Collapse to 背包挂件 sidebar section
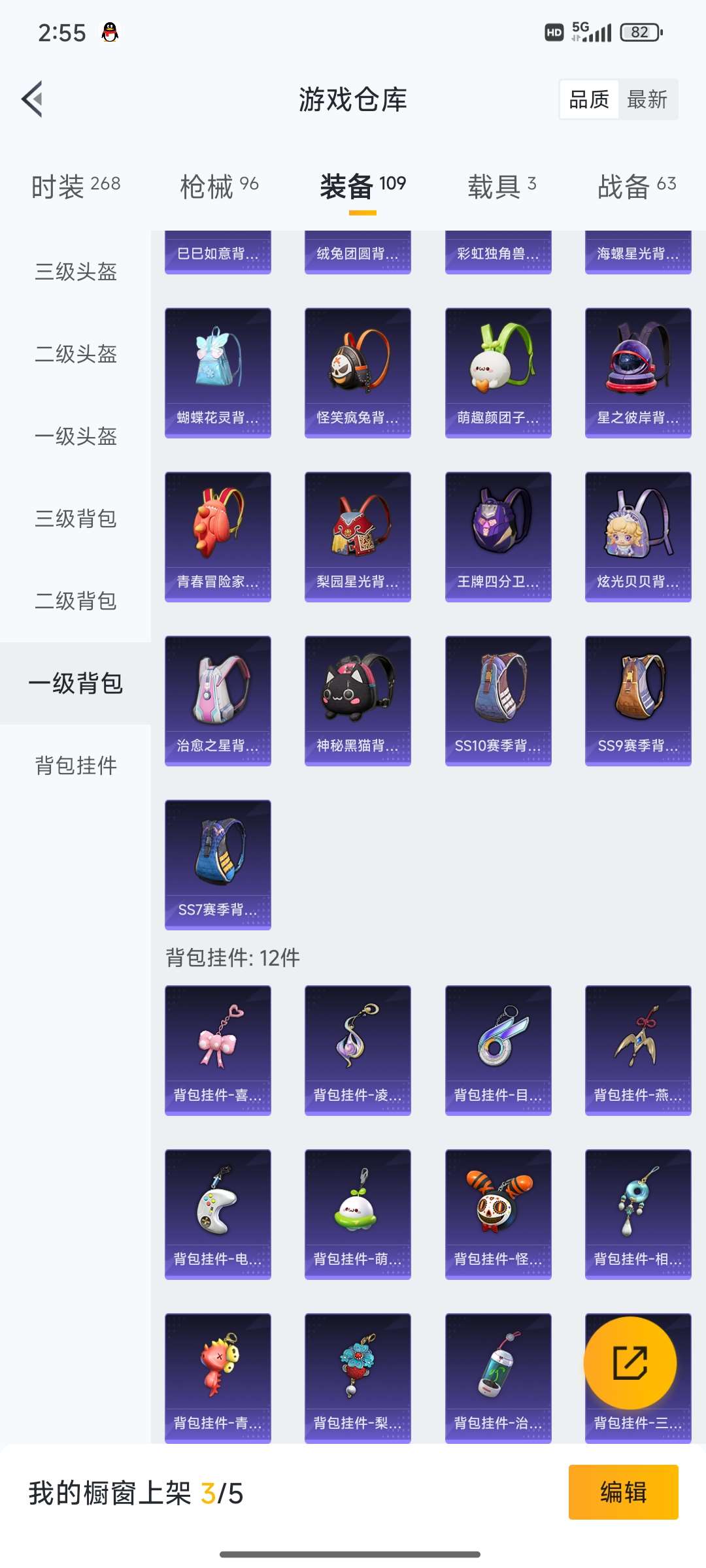706x1568 pixels. click(x=74, y=767)
